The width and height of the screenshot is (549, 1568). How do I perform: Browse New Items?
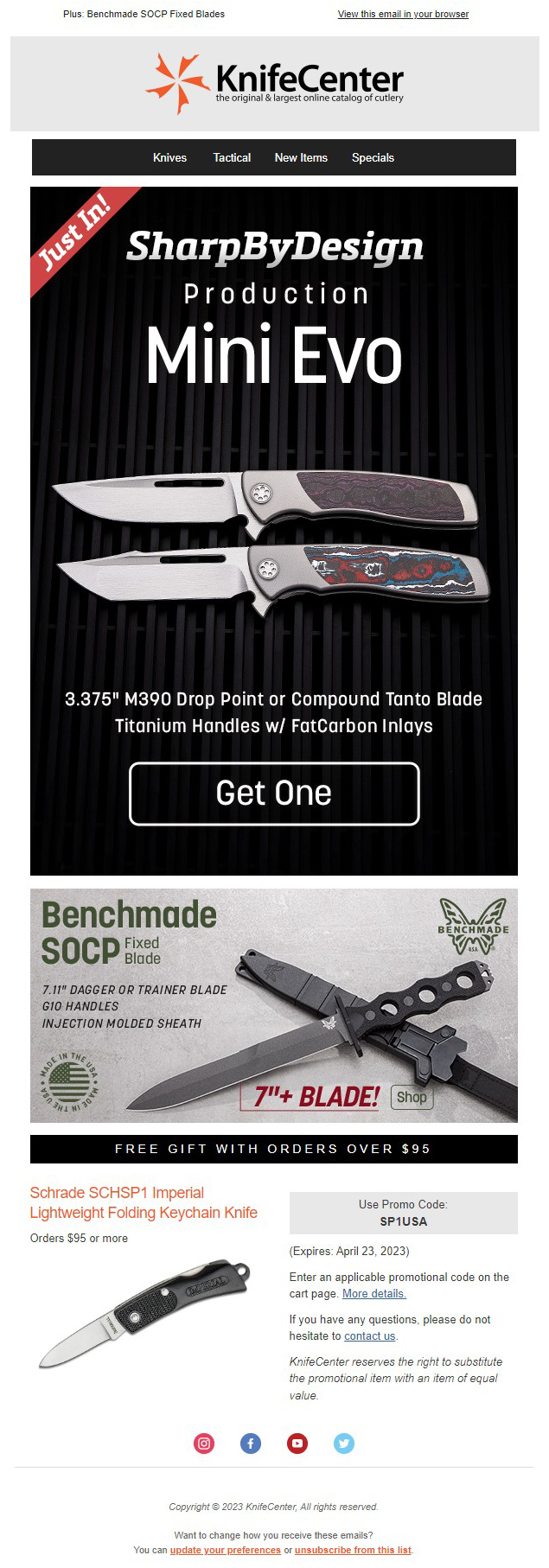point(301,157)
